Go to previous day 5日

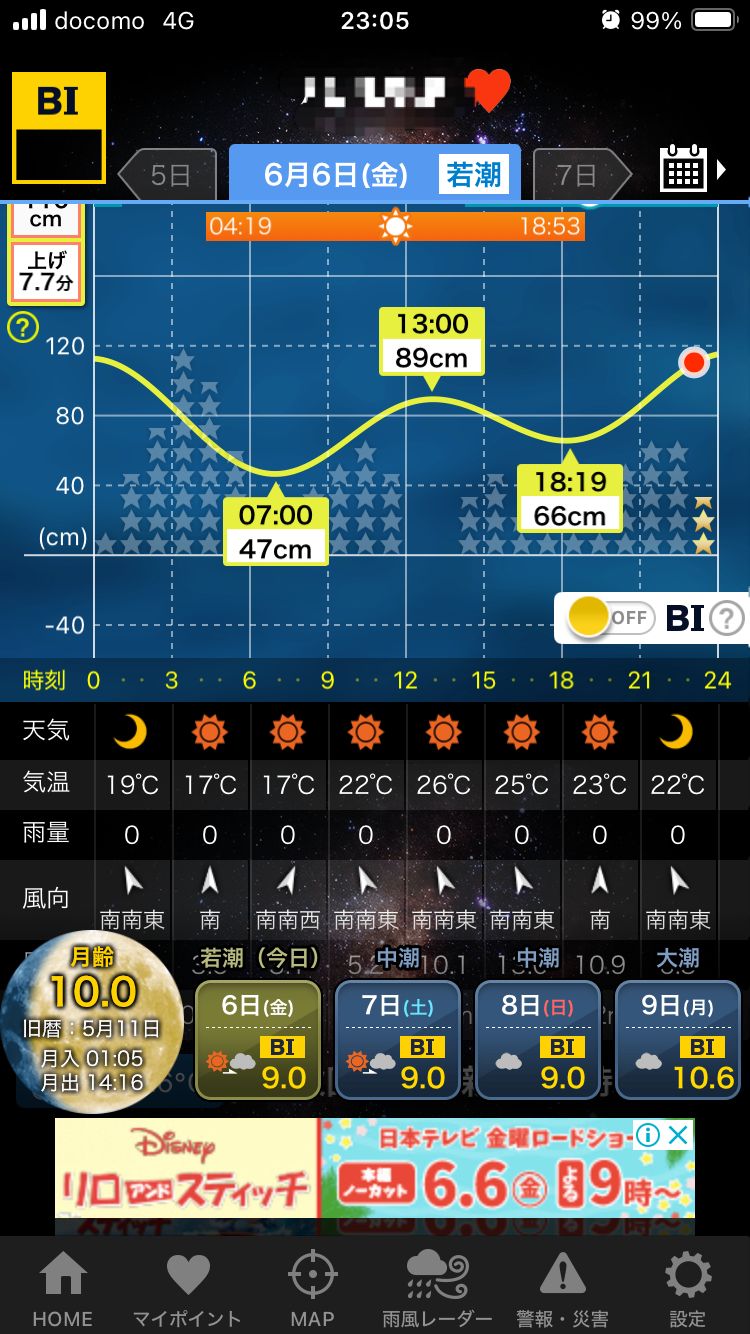coord(167,176)
